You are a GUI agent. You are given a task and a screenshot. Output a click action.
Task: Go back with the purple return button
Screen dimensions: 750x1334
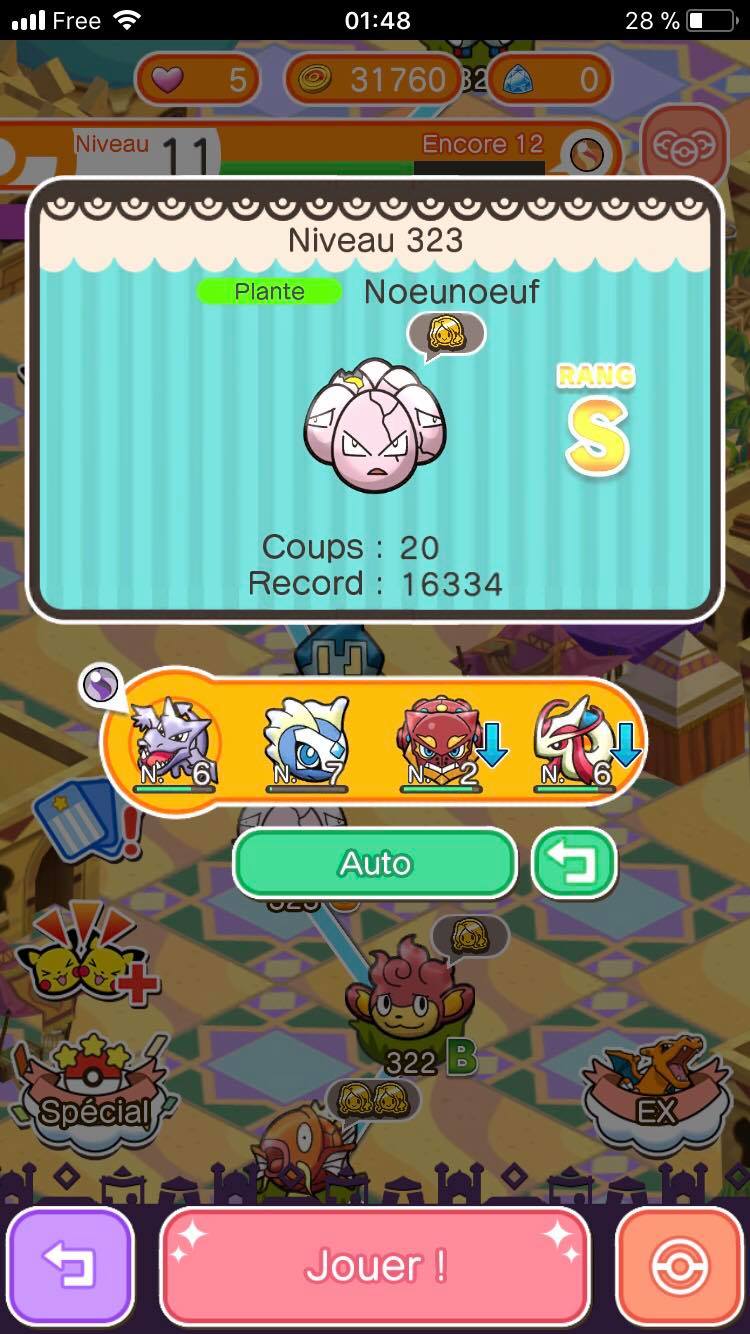(69, 1266)
